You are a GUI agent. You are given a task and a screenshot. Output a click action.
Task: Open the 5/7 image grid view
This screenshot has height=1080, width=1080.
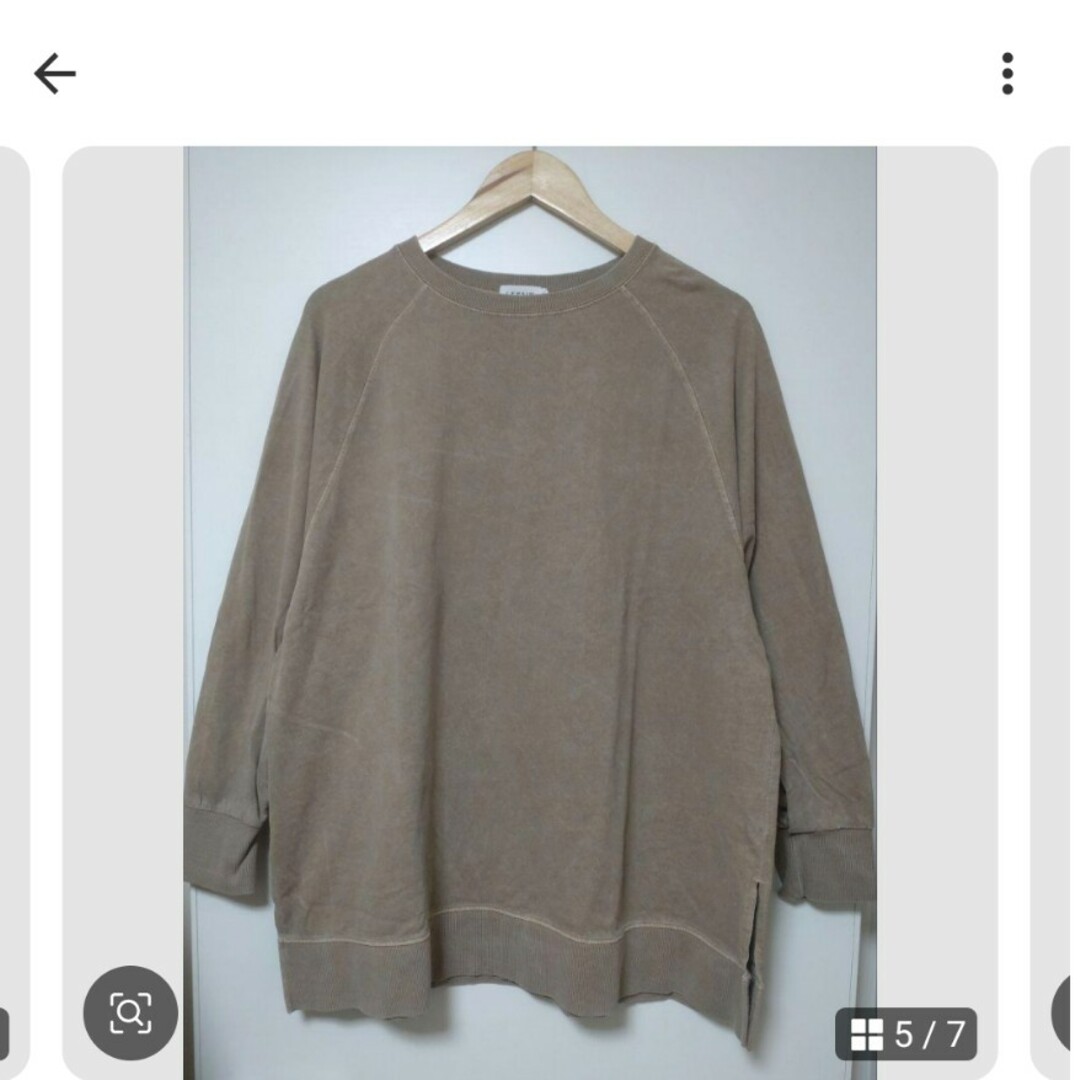906,1034
